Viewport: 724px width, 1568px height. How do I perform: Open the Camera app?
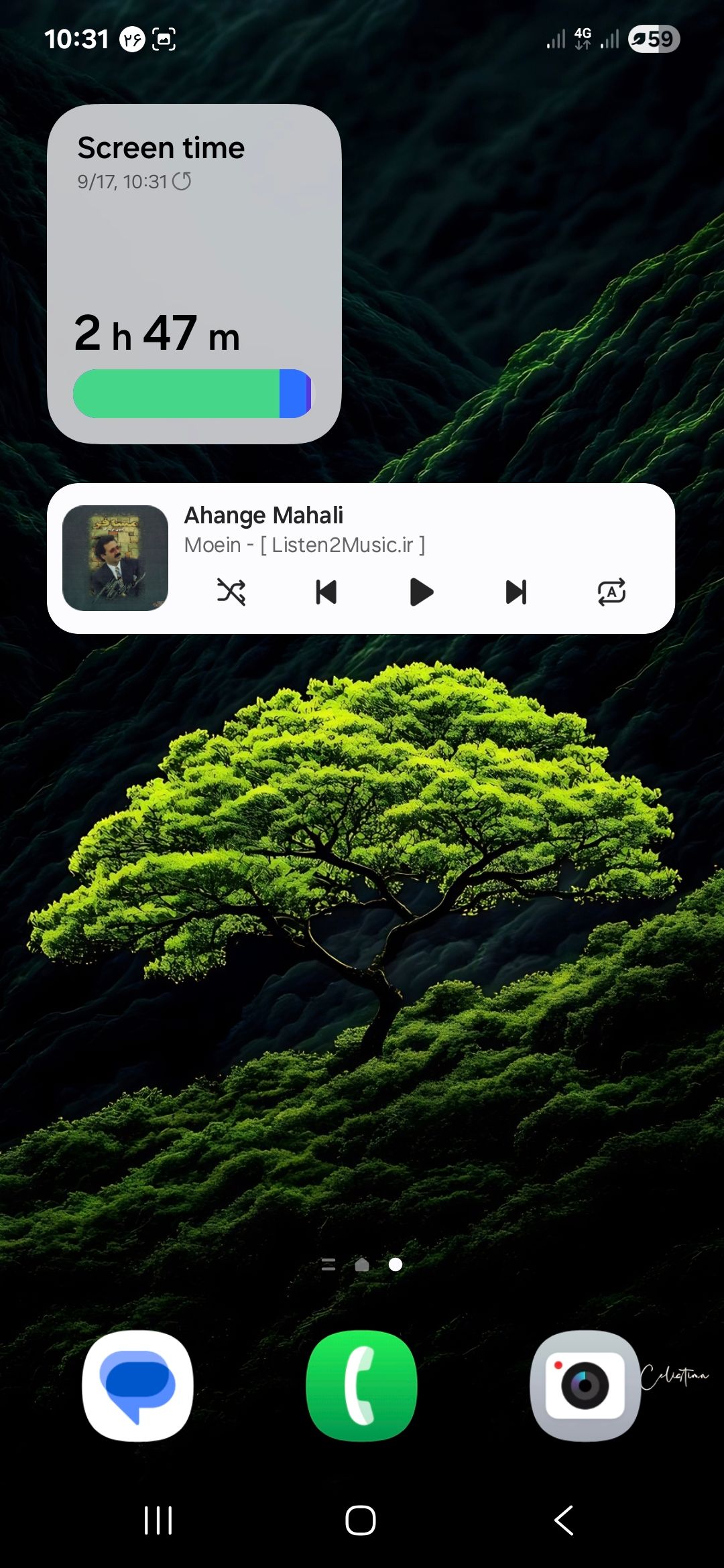pyautogui.click(x=585, y=1386)
